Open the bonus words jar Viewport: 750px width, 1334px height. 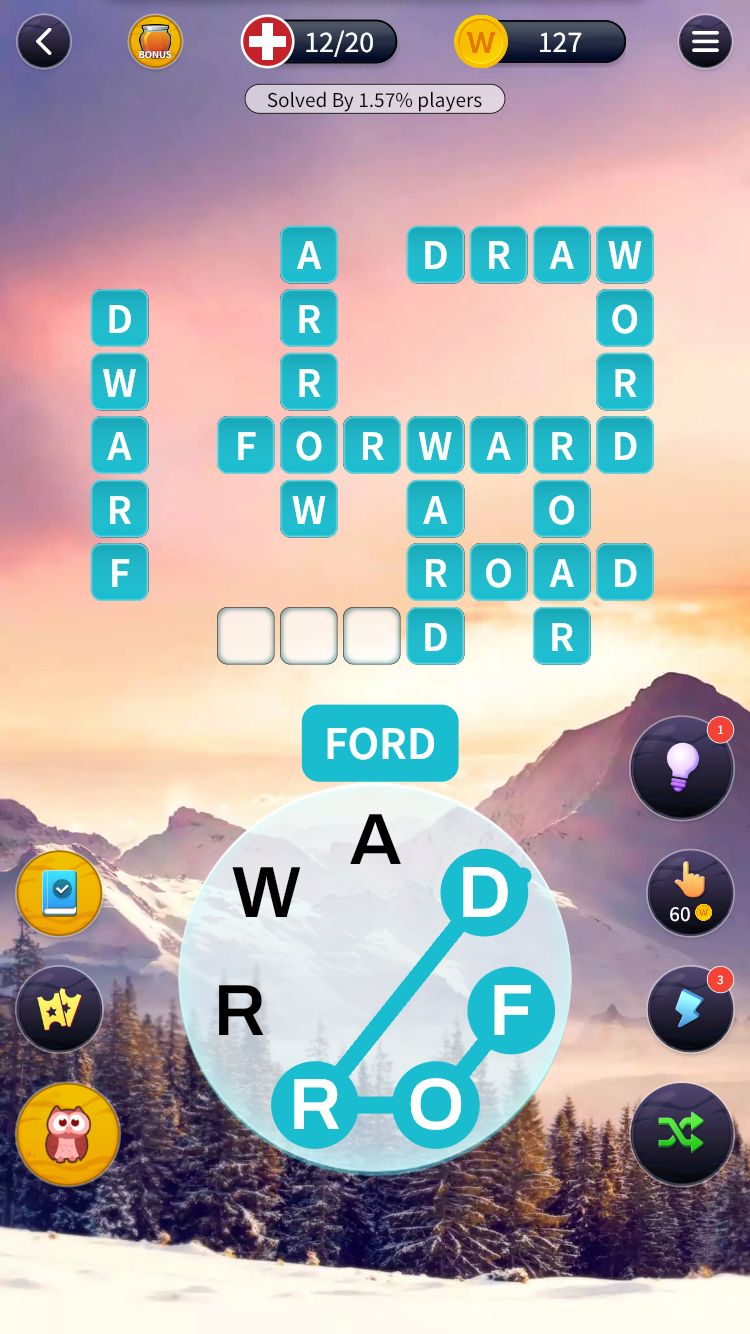coord(155,42)
